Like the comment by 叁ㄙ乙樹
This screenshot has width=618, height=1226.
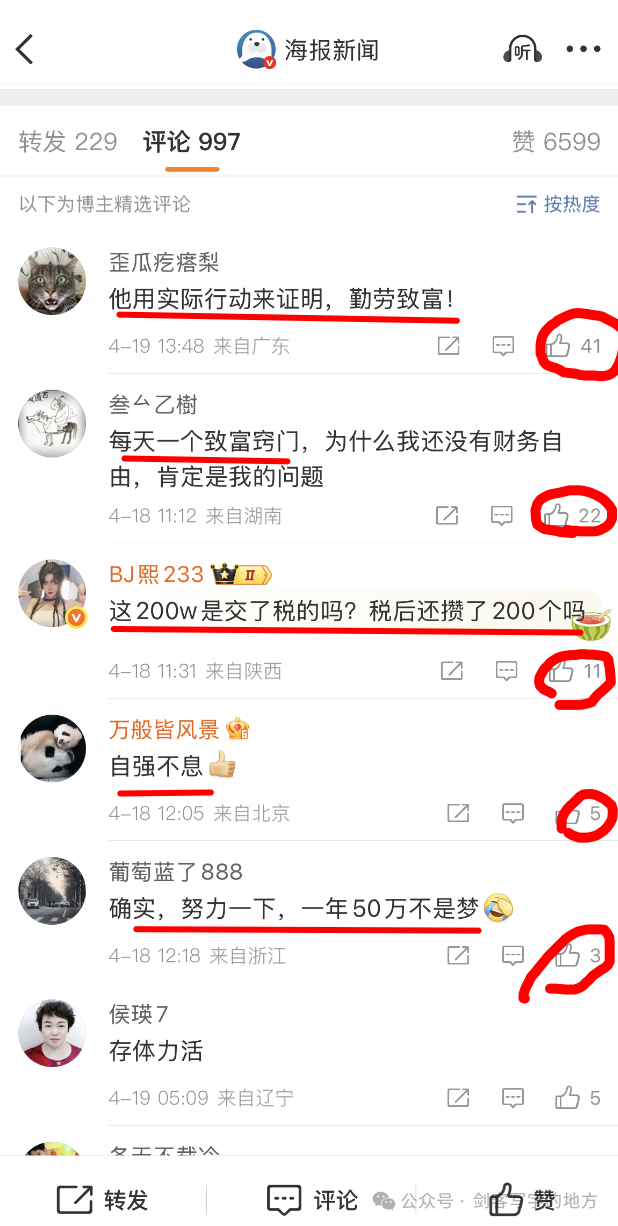556,516
